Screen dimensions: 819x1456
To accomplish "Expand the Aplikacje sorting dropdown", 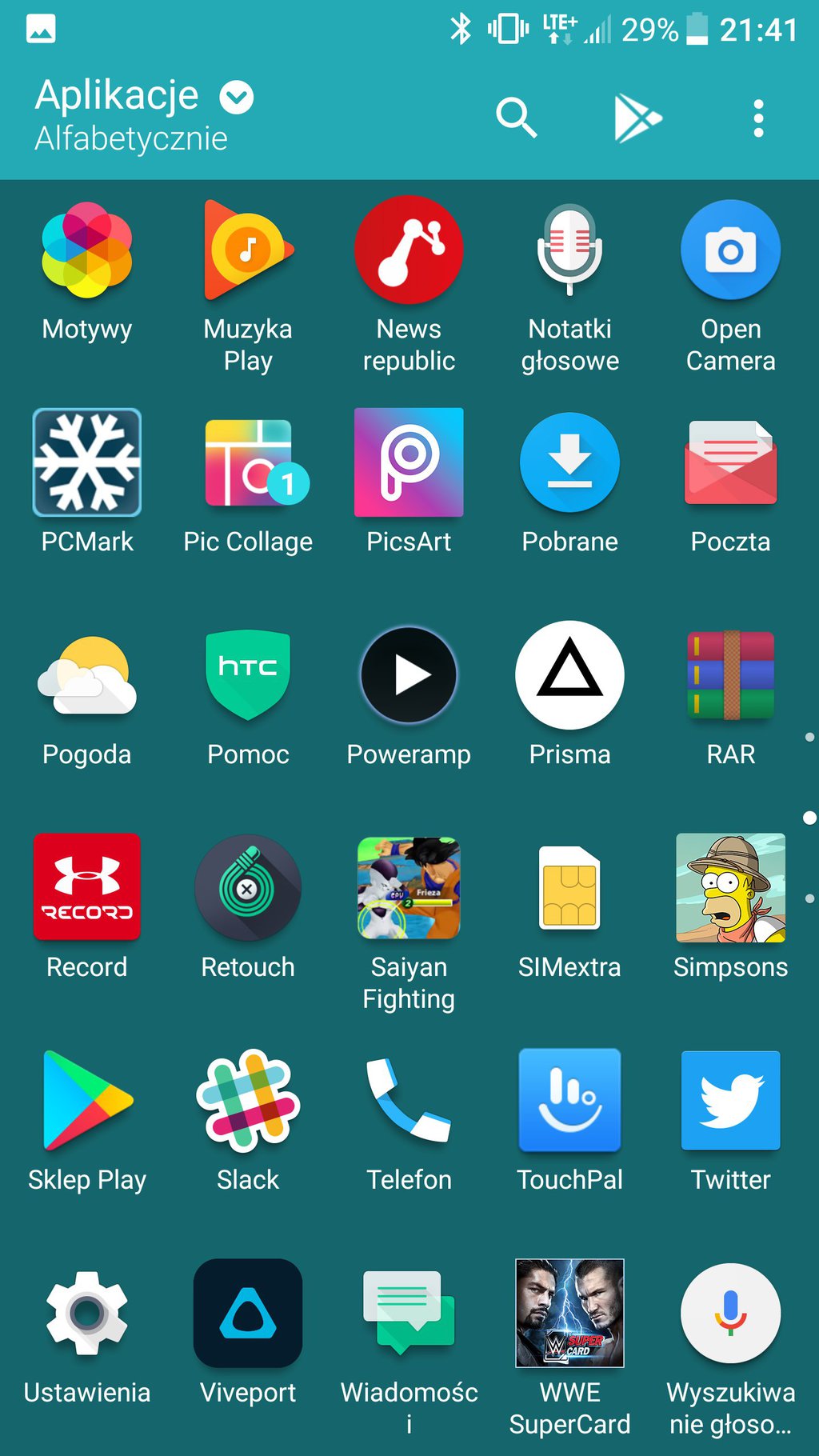I will click(237, 98).
